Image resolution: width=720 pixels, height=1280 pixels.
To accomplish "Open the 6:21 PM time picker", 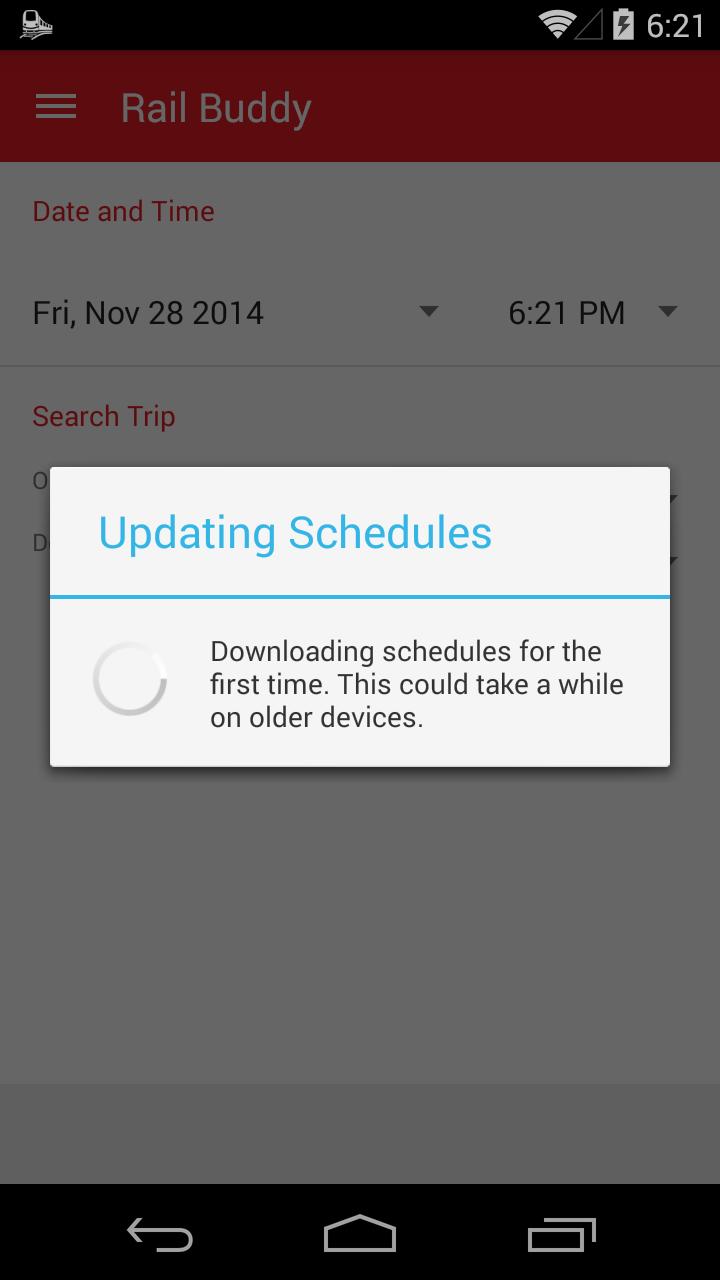I will click(x=592, y=312).
